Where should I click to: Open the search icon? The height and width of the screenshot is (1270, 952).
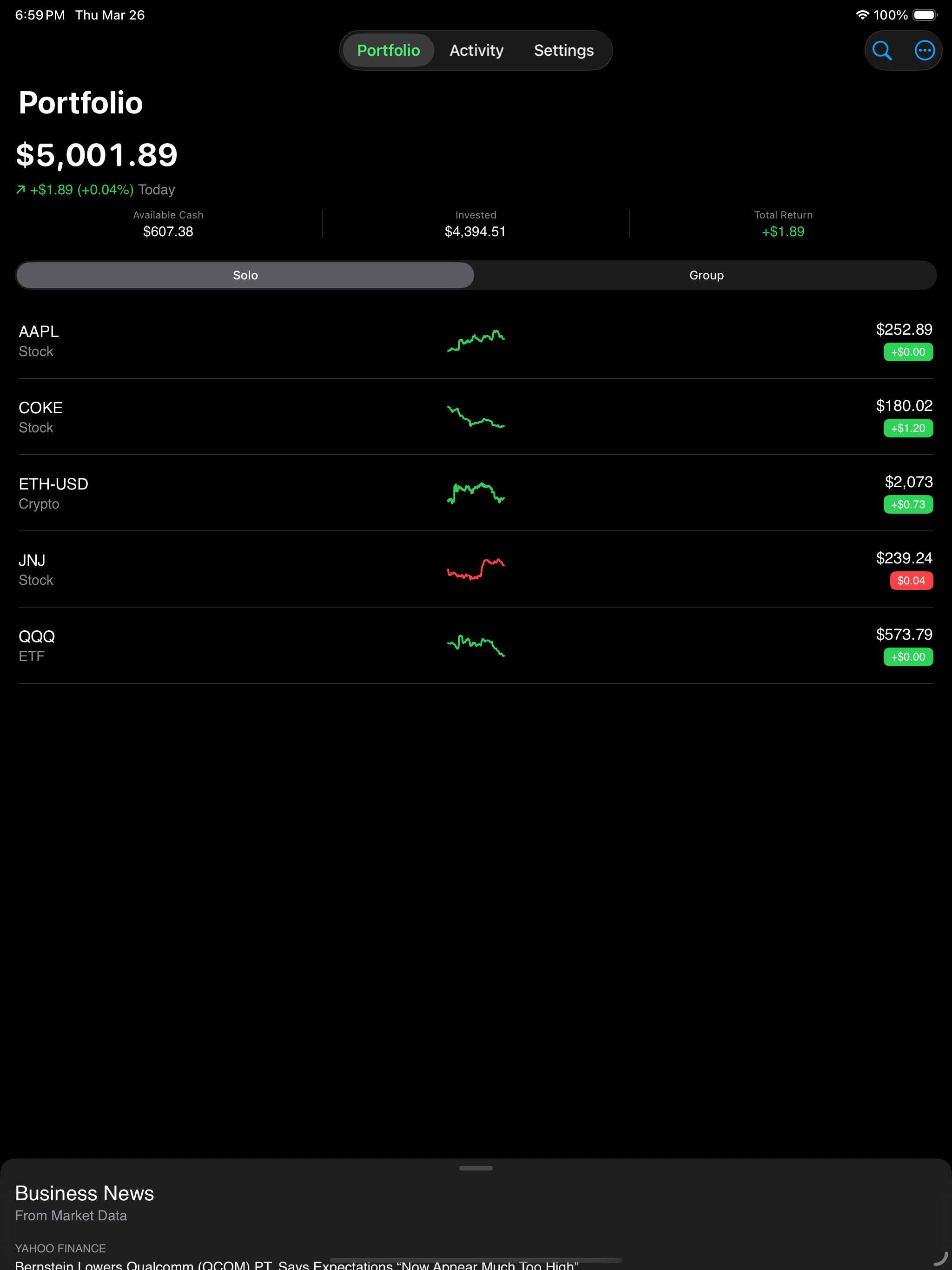click(x=883, y=51)
